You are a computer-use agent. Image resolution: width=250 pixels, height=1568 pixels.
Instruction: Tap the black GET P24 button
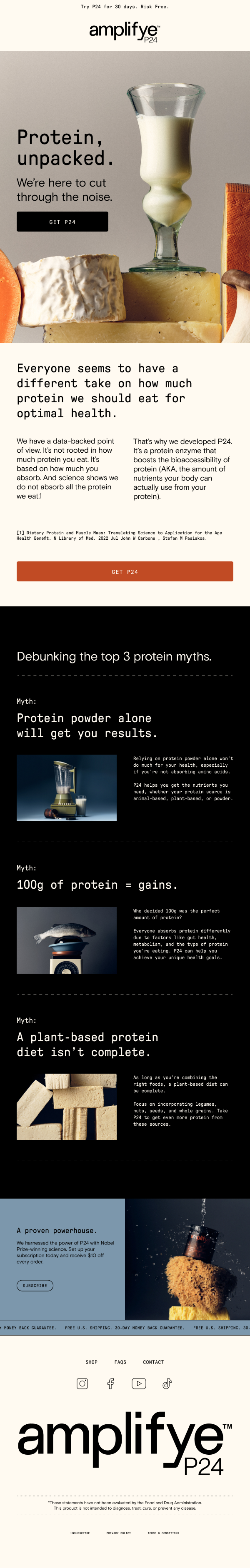(x=62, y=222)
